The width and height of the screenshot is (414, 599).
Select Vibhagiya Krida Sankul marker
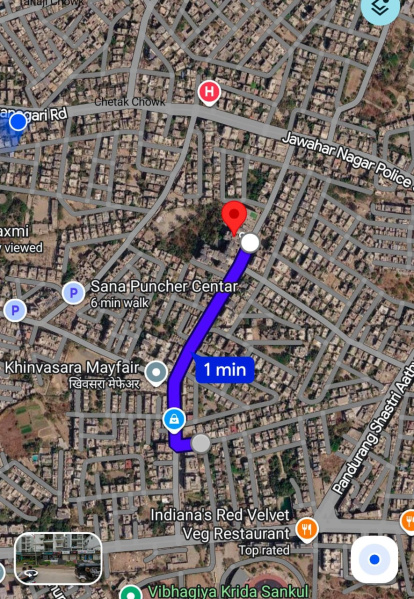point(131,593)
